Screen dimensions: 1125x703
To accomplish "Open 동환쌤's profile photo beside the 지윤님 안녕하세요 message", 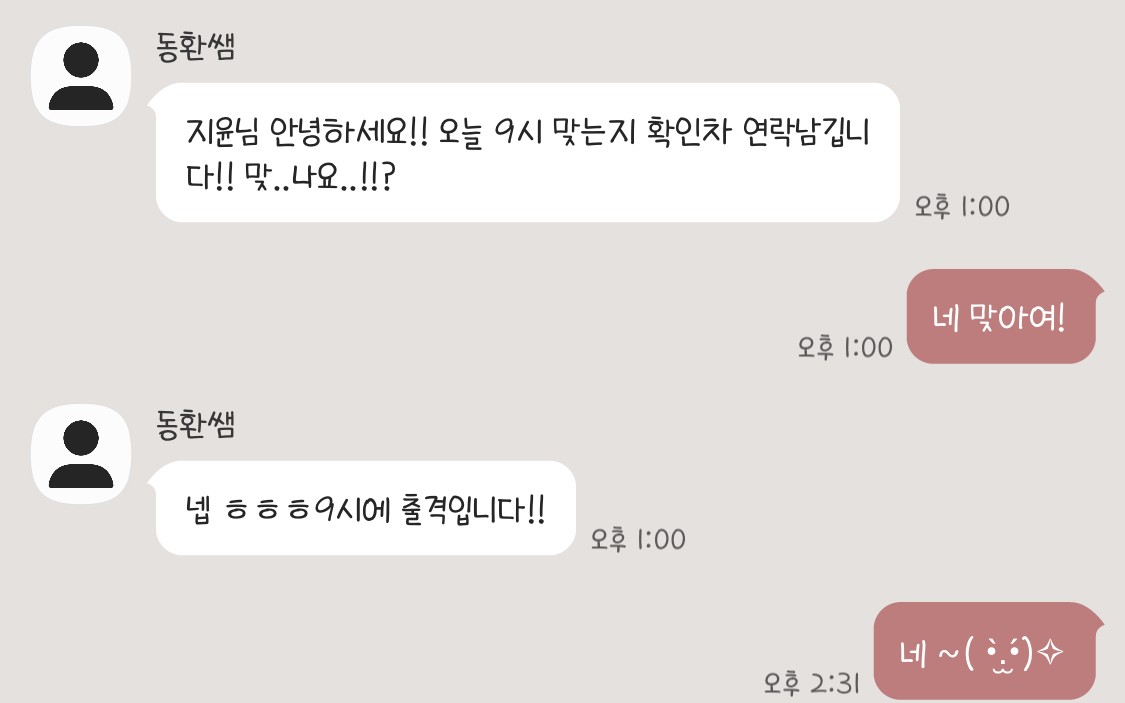I will 81,76.
